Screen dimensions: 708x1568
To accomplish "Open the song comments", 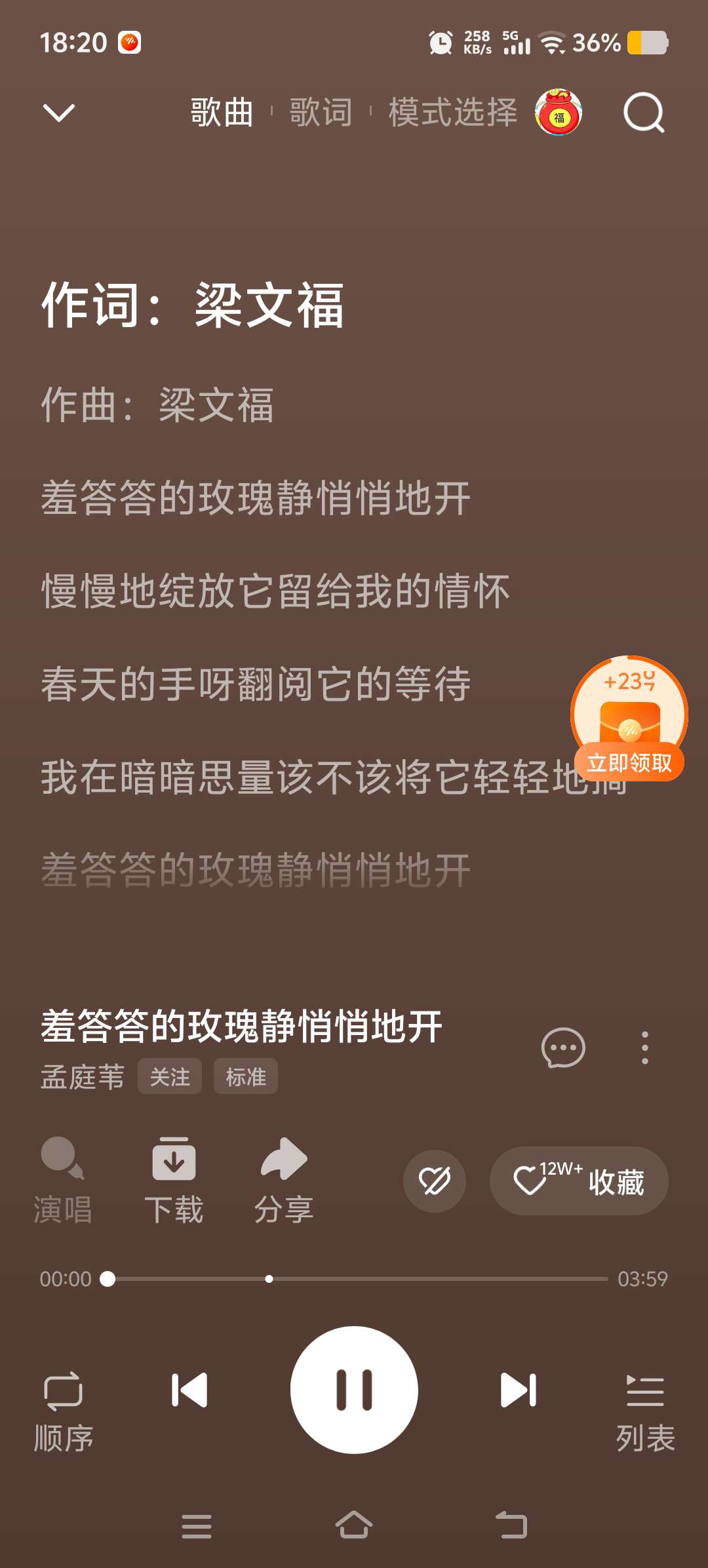I will point(563,1048).
